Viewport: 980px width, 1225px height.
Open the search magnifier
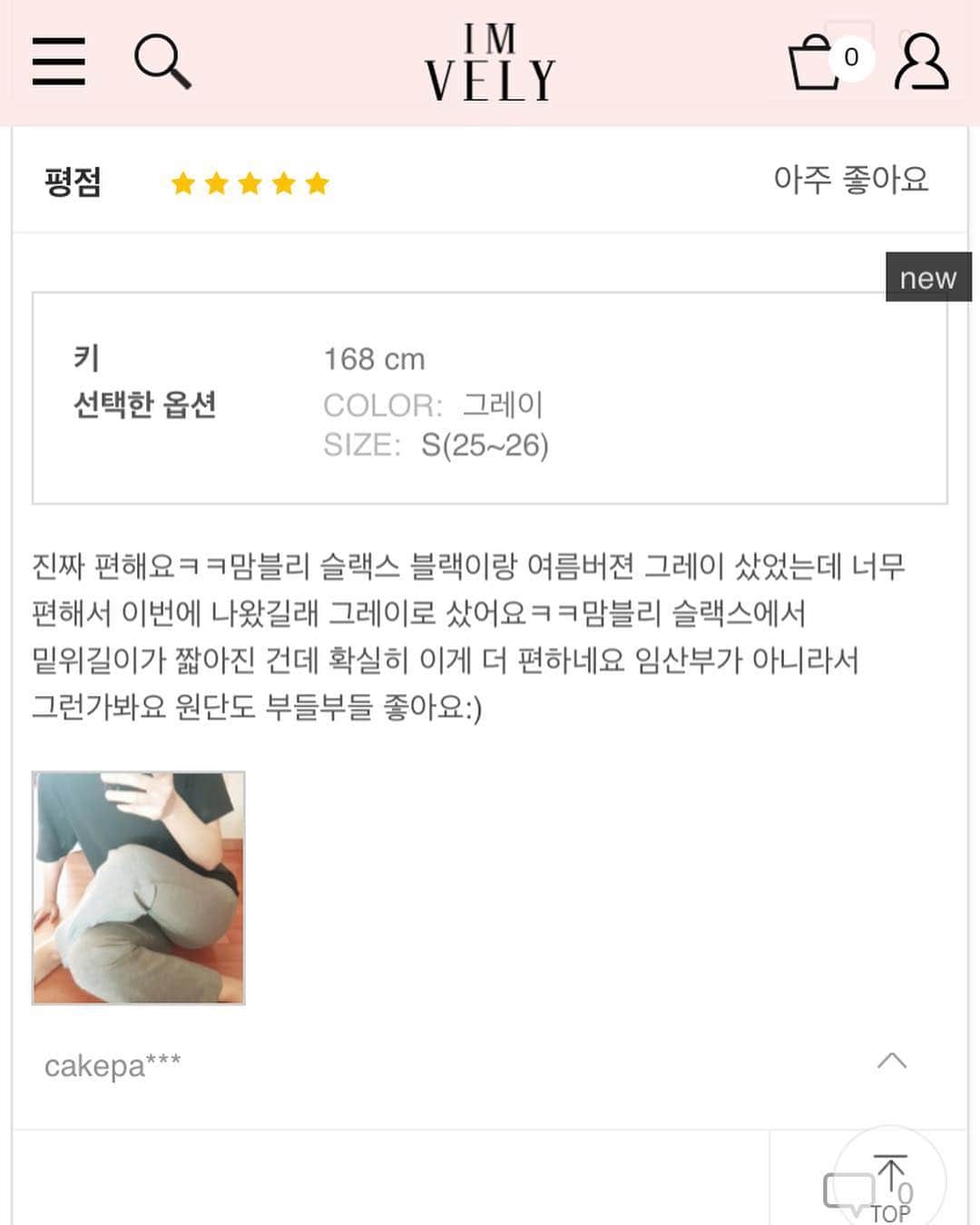click(162, 62)
